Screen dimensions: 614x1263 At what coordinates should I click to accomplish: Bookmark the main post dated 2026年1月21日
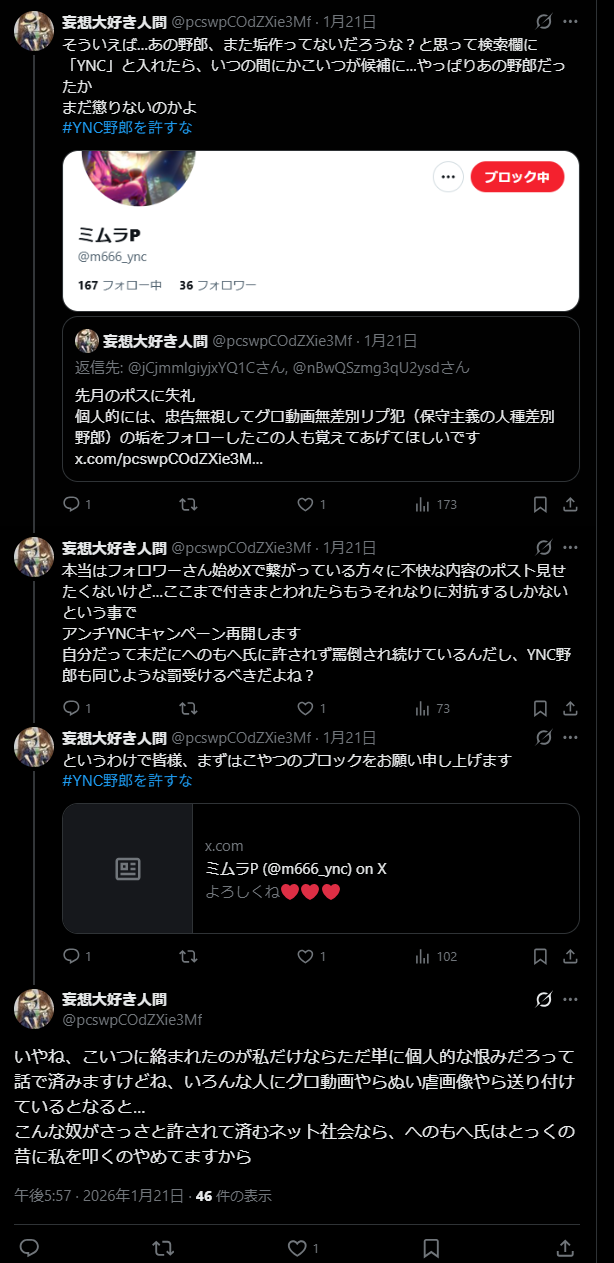(x=431, y=1248)
